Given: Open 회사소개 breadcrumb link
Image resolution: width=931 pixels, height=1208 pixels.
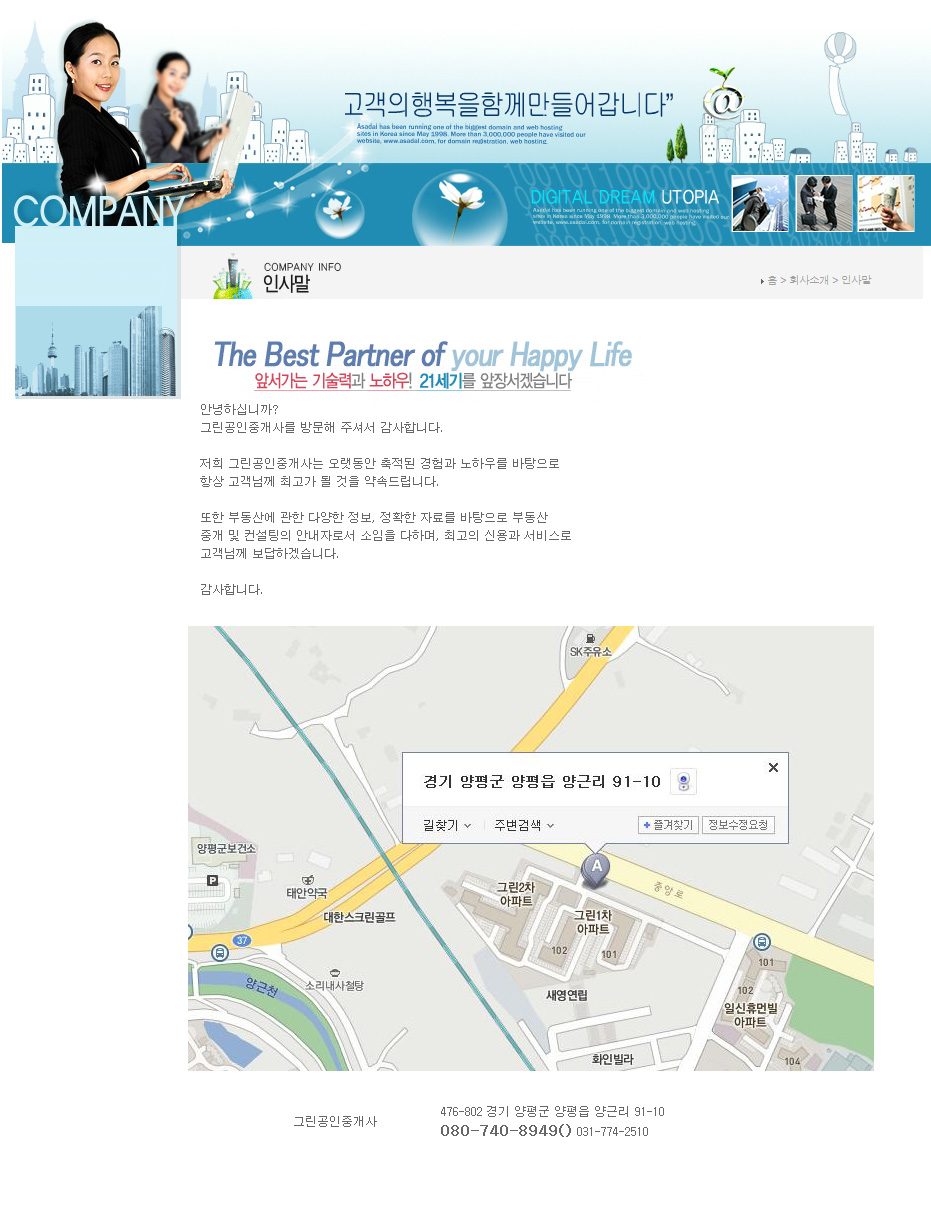Looking at the screenshot, I should [809, 281].
